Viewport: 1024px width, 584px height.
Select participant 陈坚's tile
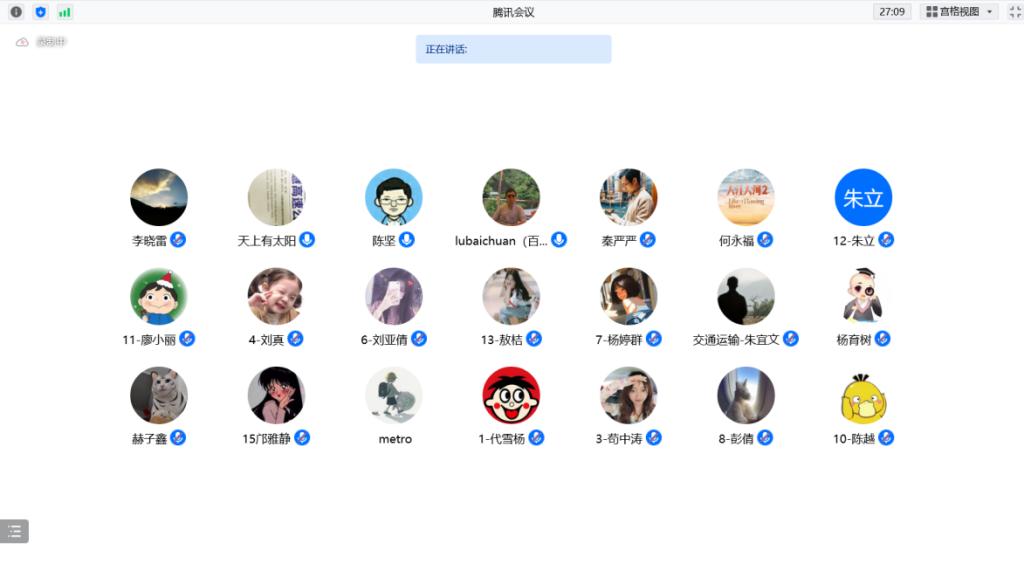click(394, 197)
